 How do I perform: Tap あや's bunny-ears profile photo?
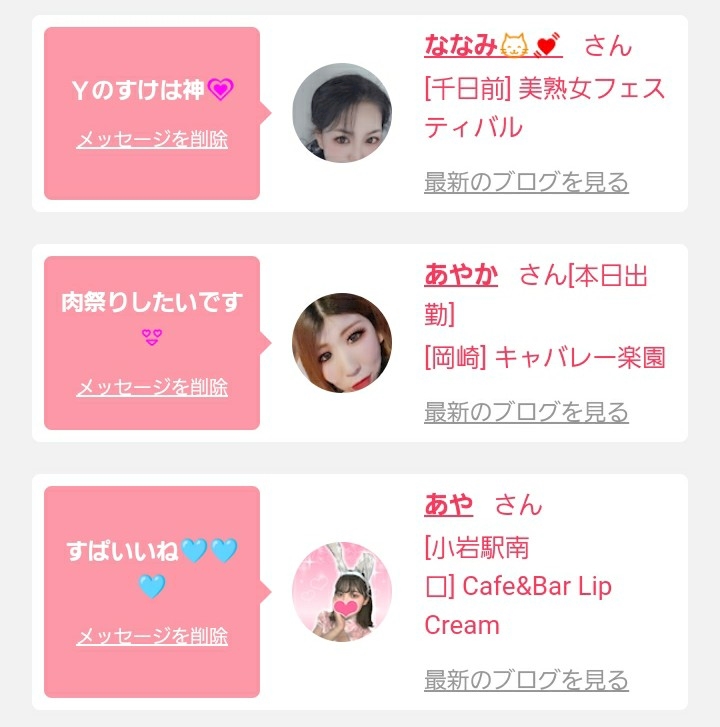[x=341, y=592]
